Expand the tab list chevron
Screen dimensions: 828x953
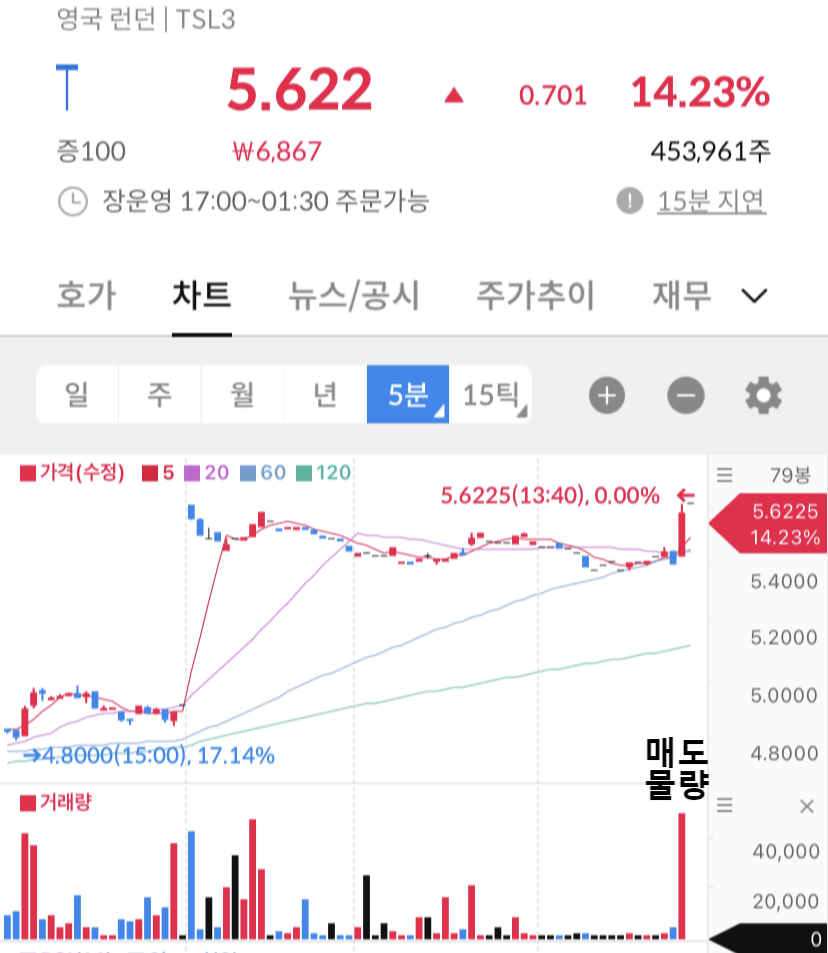pyautogui.click(x=754, y=296)
